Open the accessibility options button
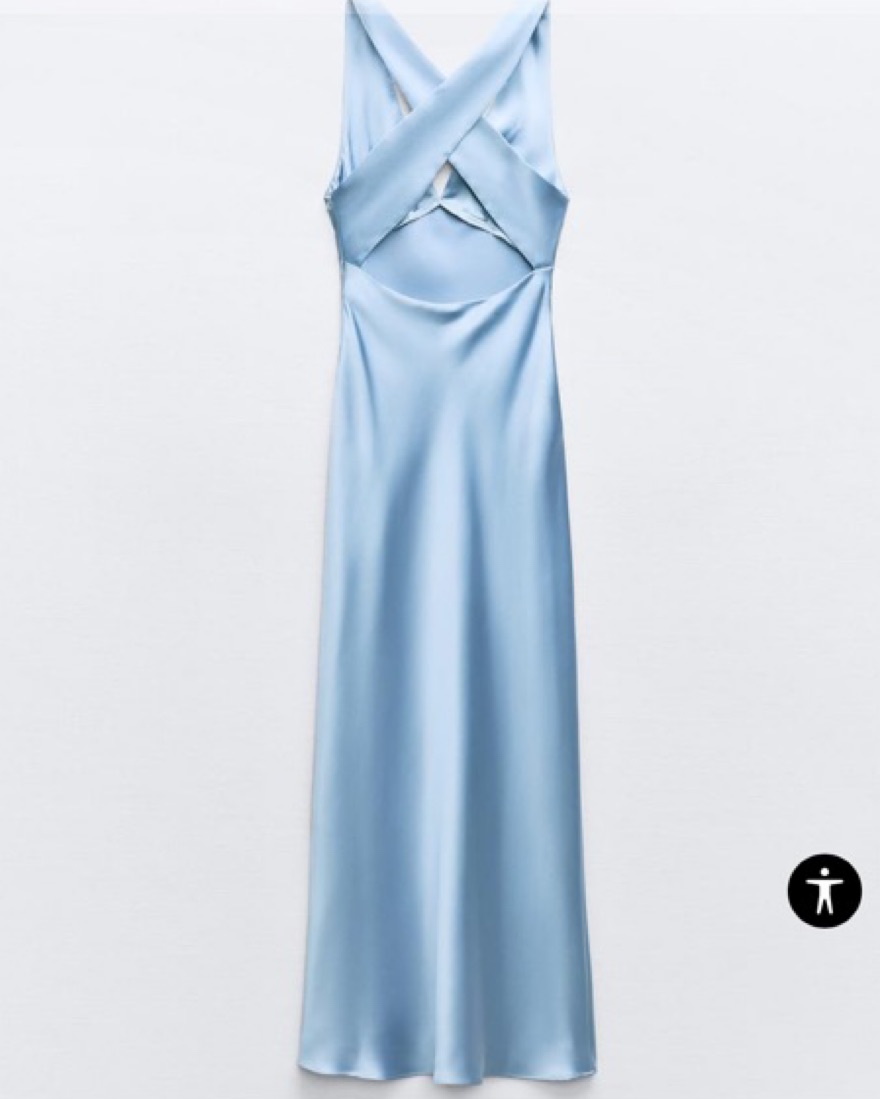 pyautogui.click(x=824, y=890)
